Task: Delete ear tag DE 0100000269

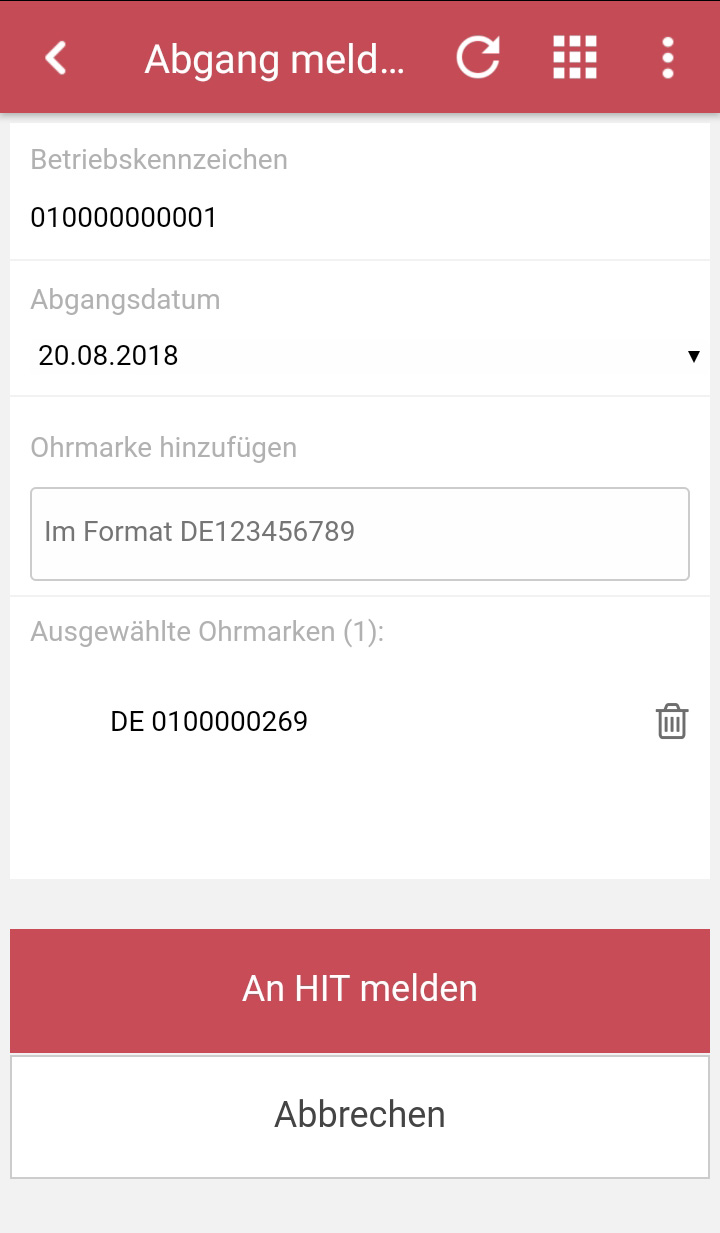Action: click(672, 721)
